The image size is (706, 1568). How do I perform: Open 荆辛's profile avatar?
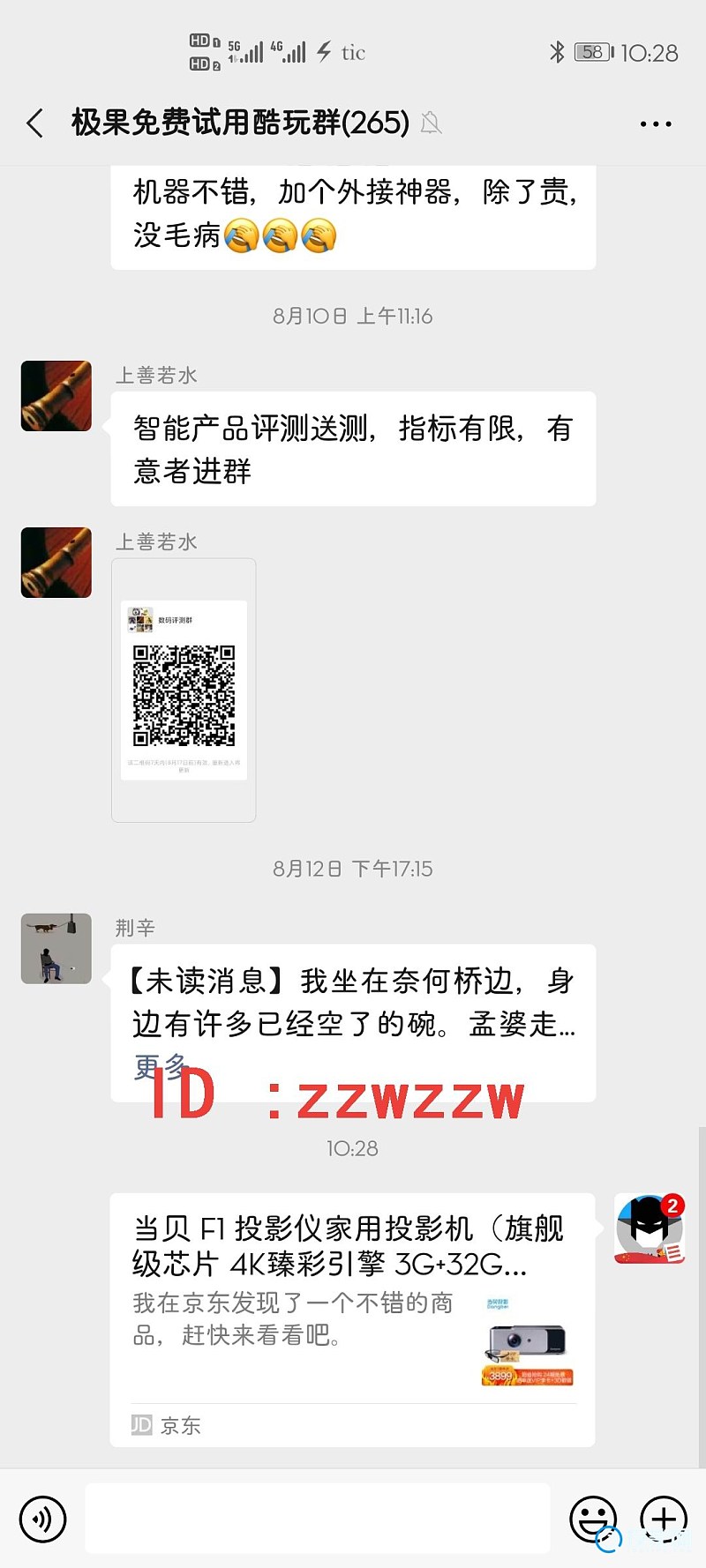click(x=56, y=949)
